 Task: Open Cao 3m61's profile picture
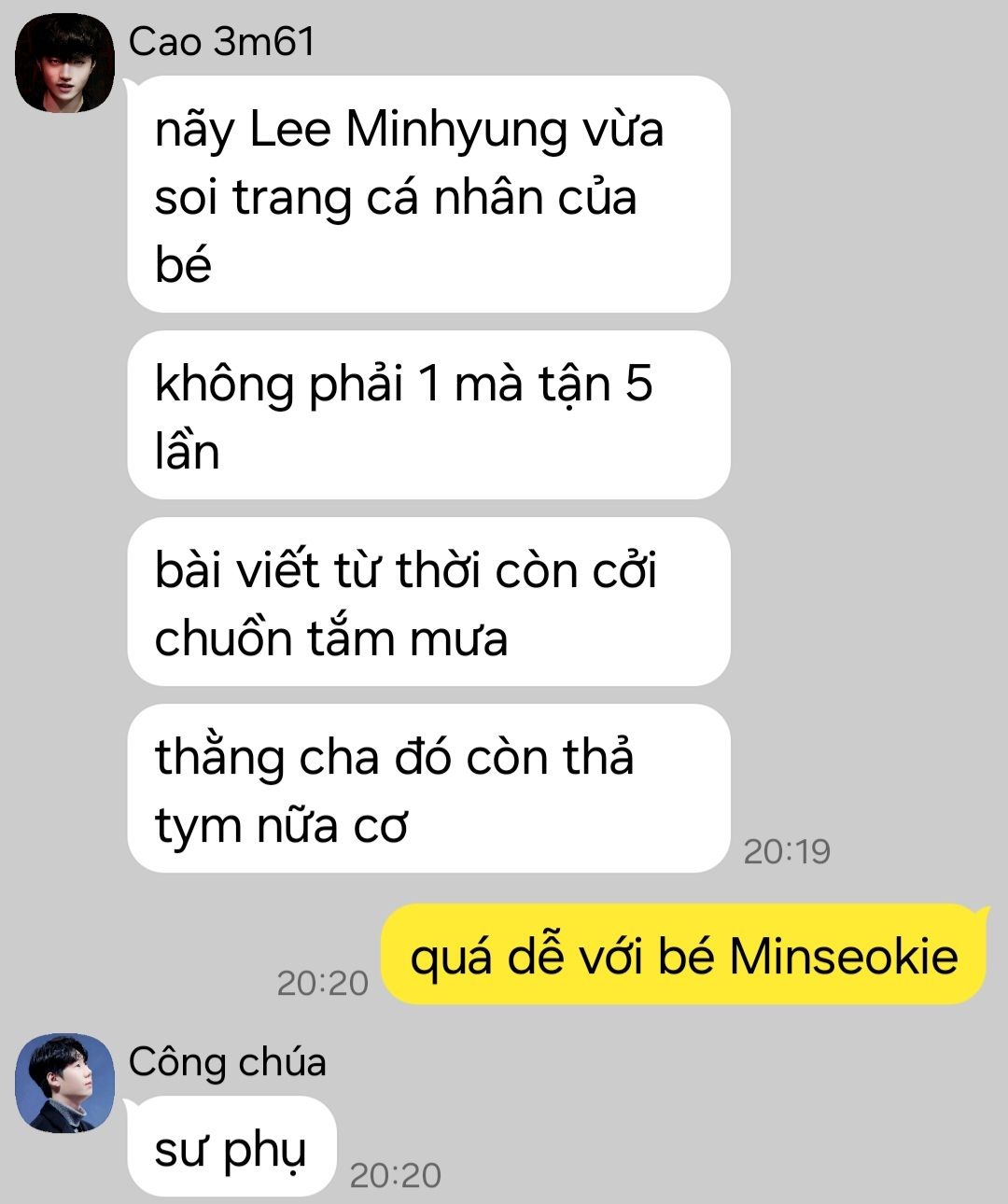(64, 63)
